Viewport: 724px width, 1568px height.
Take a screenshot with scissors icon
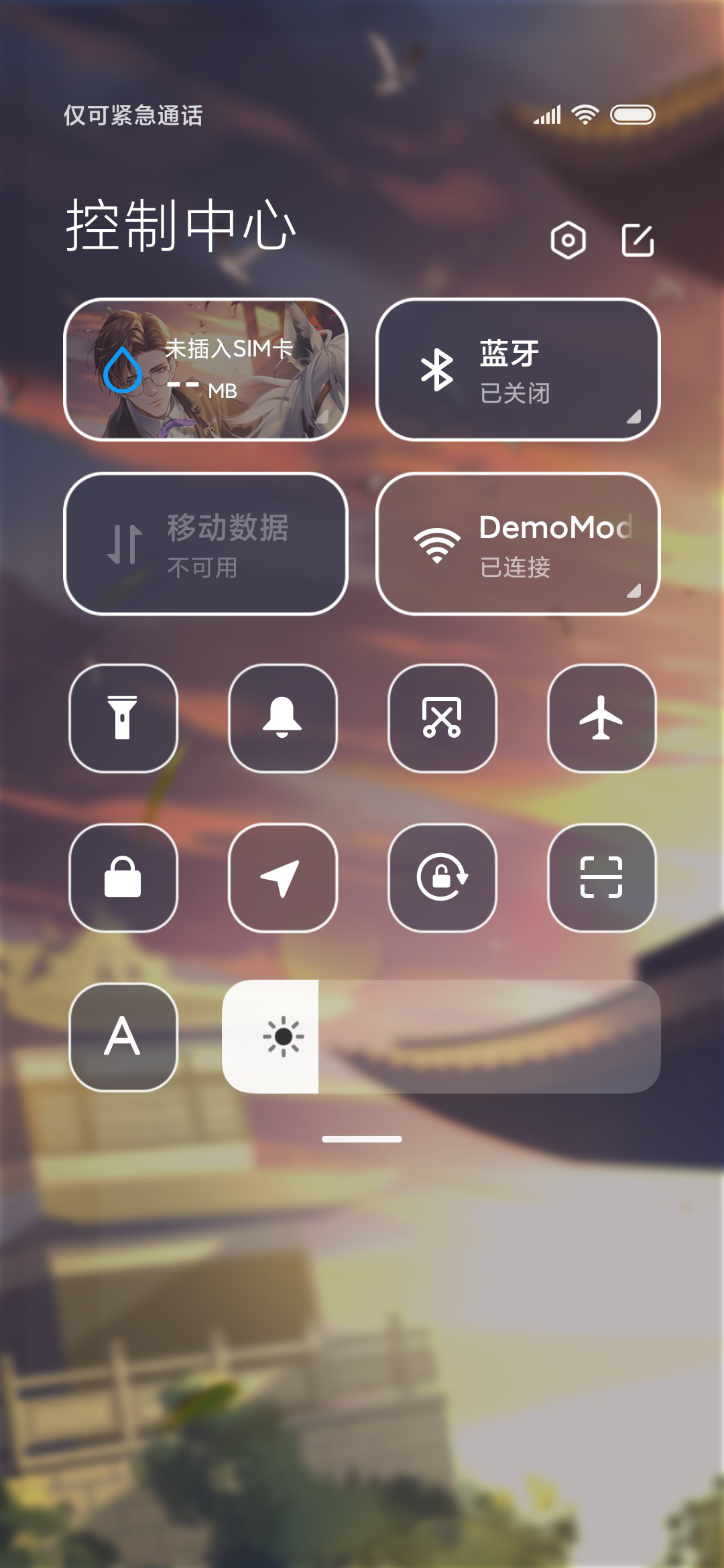click(442, 718)
